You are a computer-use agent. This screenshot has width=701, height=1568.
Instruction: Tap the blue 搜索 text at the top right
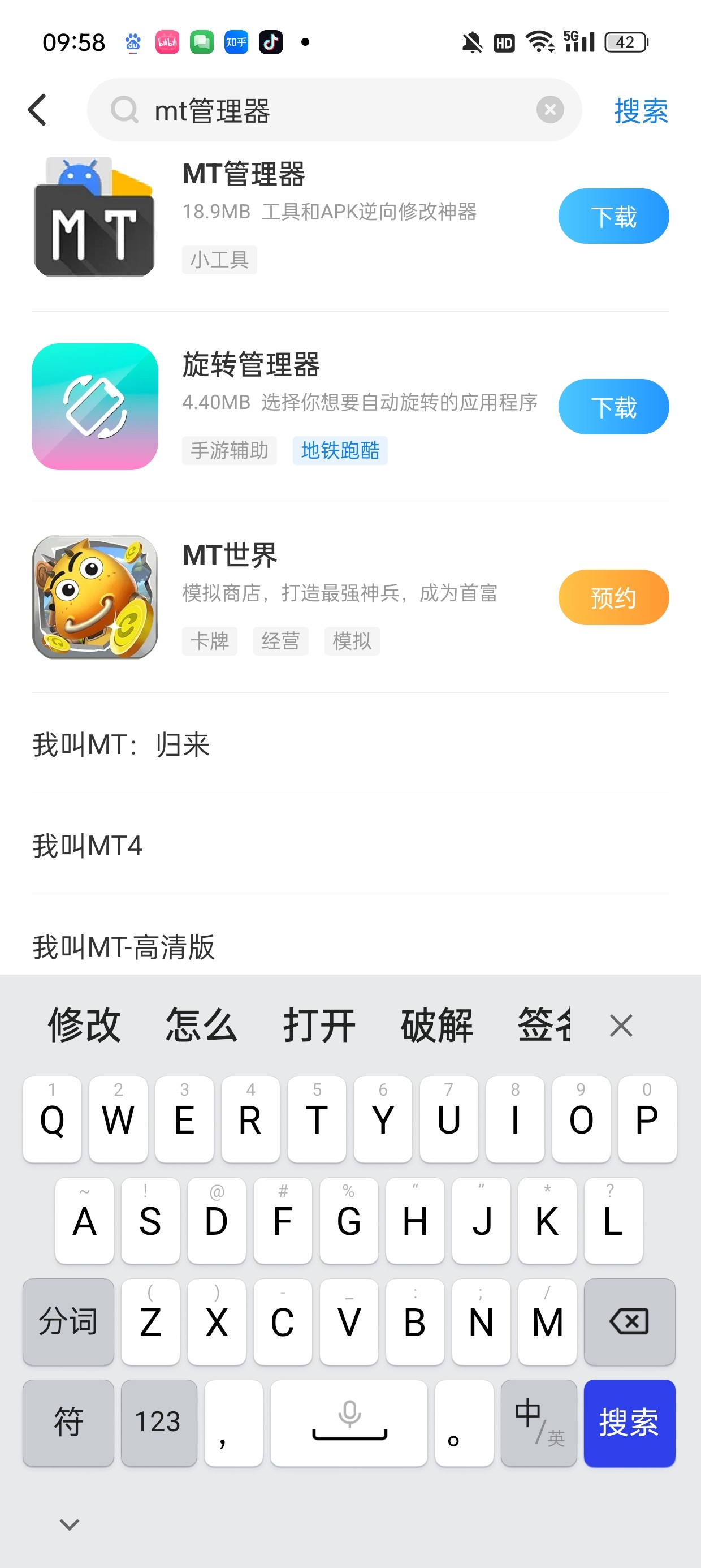point(640,111)
